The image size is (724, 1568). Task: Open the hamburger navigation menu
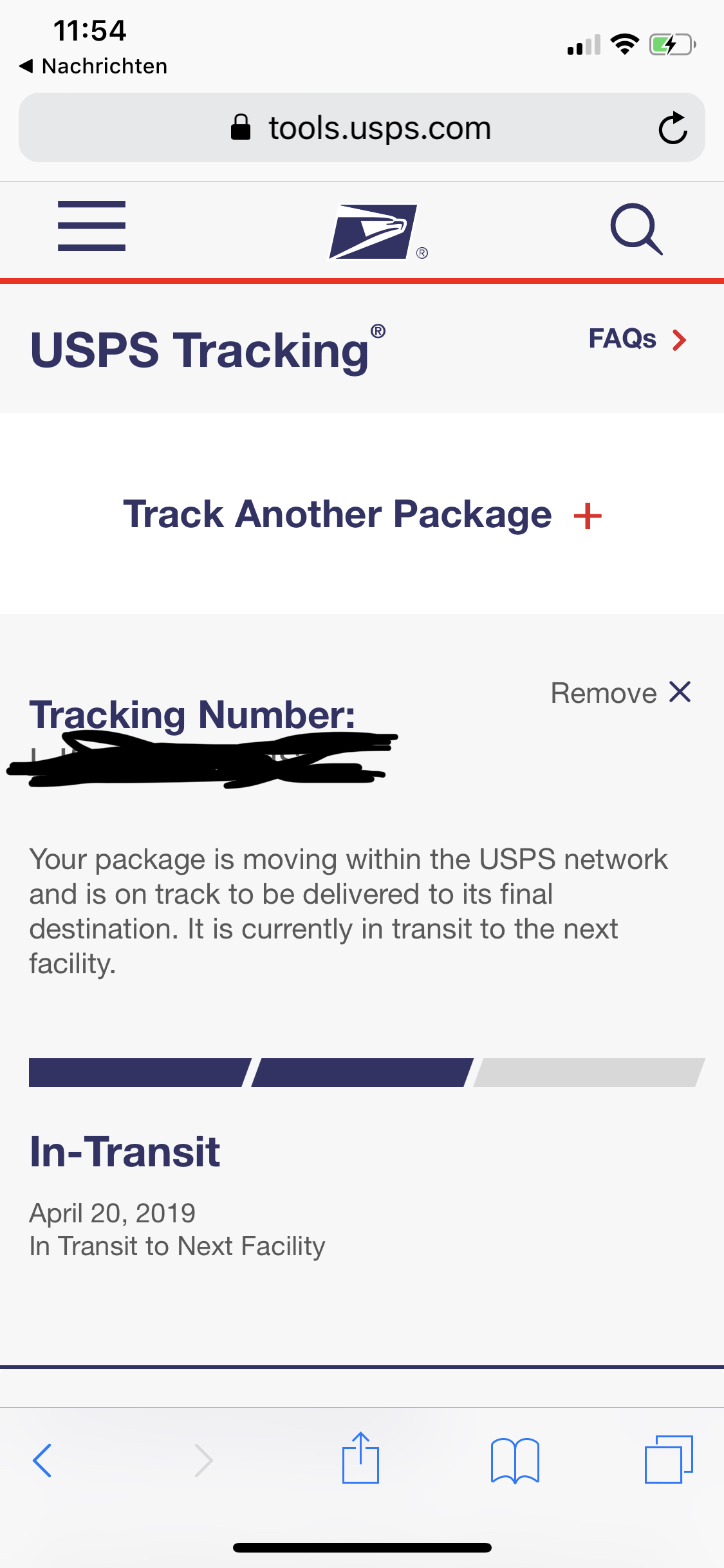(91, 226)
